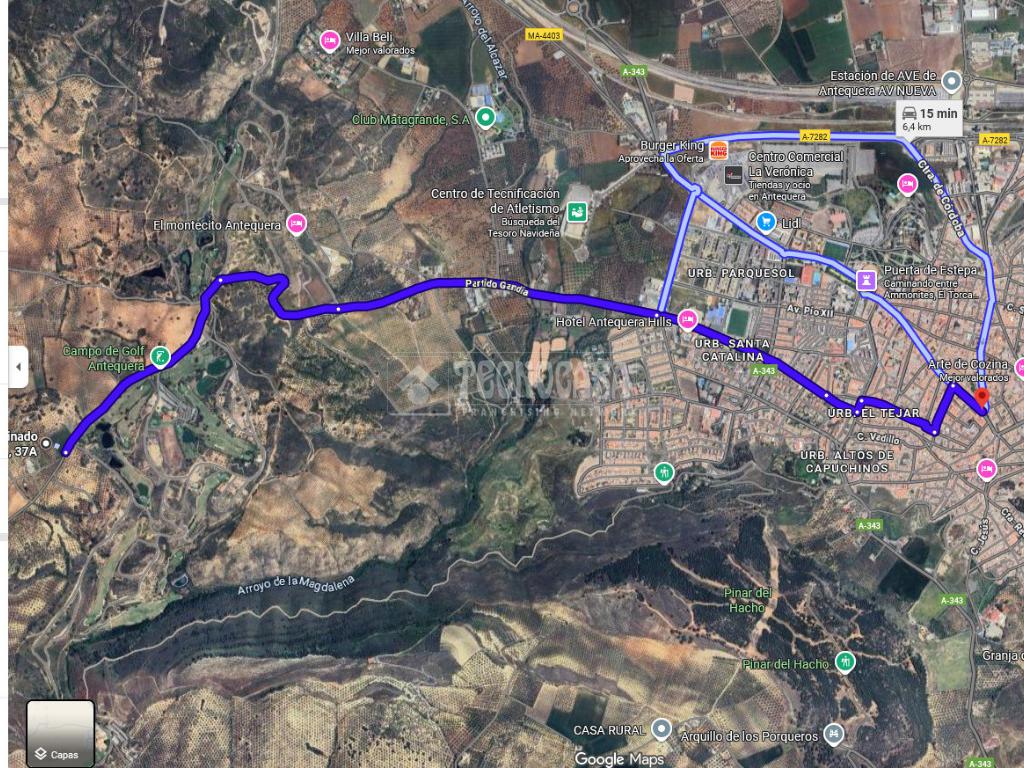Viewport: 1024px width, 768px height.
Task: Tap the Puerta de Estepa attraction pin
Action: 866,280
